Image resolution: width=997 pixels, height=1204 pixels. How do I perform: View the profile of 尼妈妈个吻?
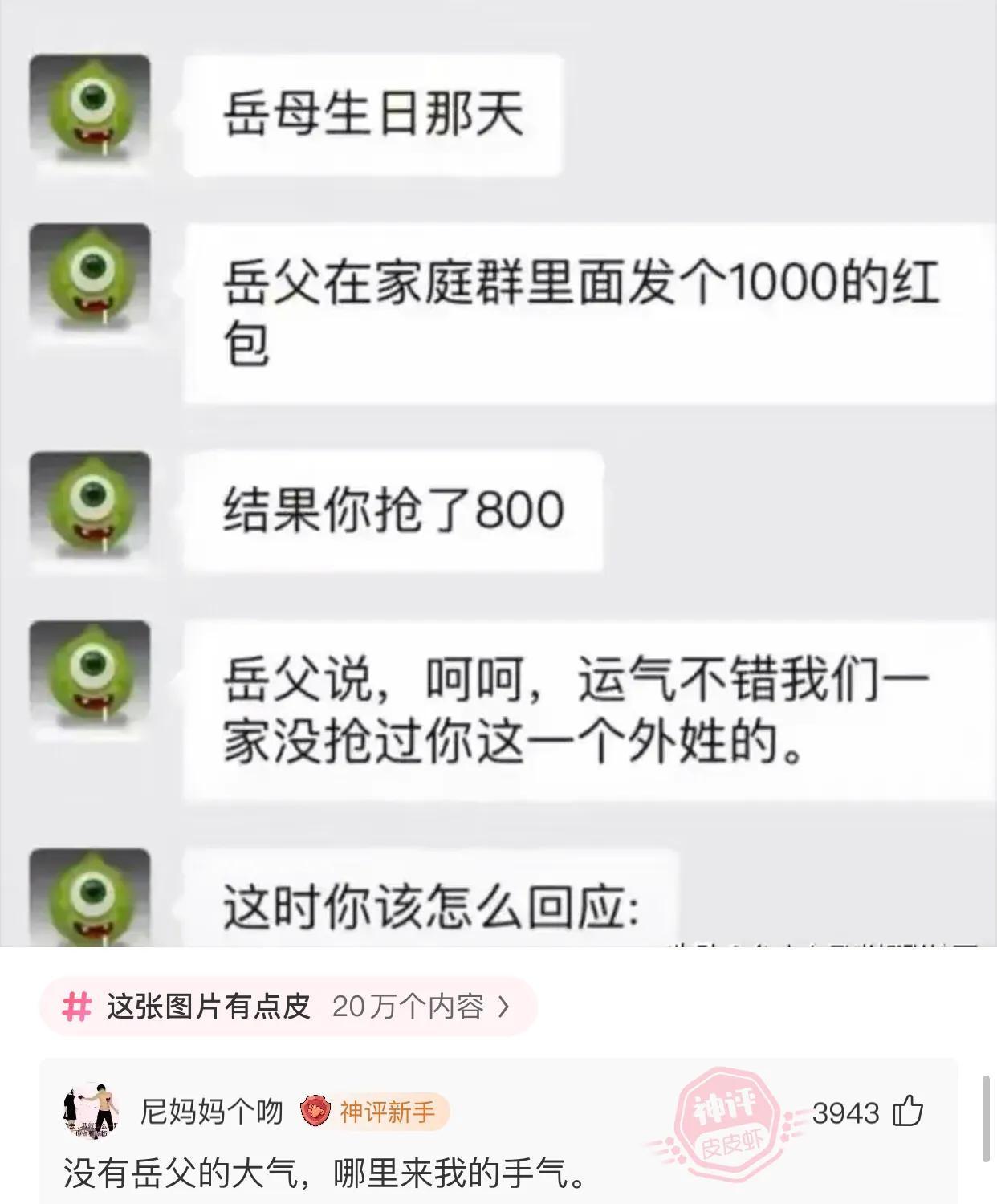point(212,1112)
